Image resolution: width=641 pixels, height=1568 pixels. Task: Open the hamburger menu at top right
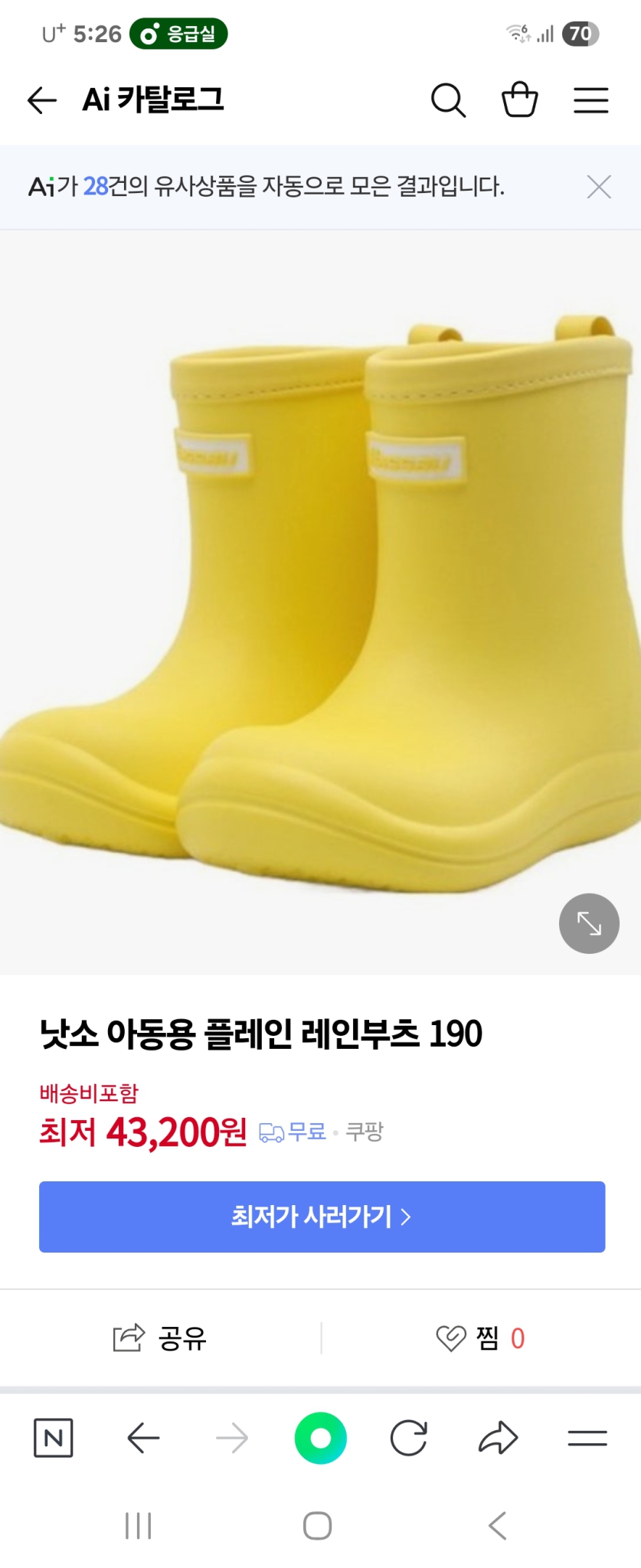pos(590,100)
